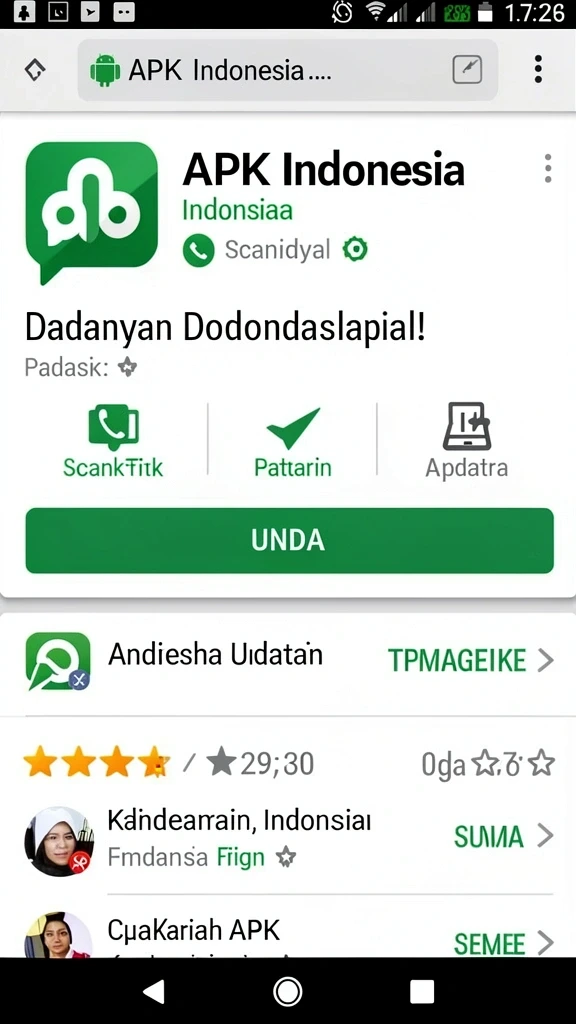Tap the diamond icon left of address bar
The width and height of the screenshot is (576, 1024).
tap(35, 71)
